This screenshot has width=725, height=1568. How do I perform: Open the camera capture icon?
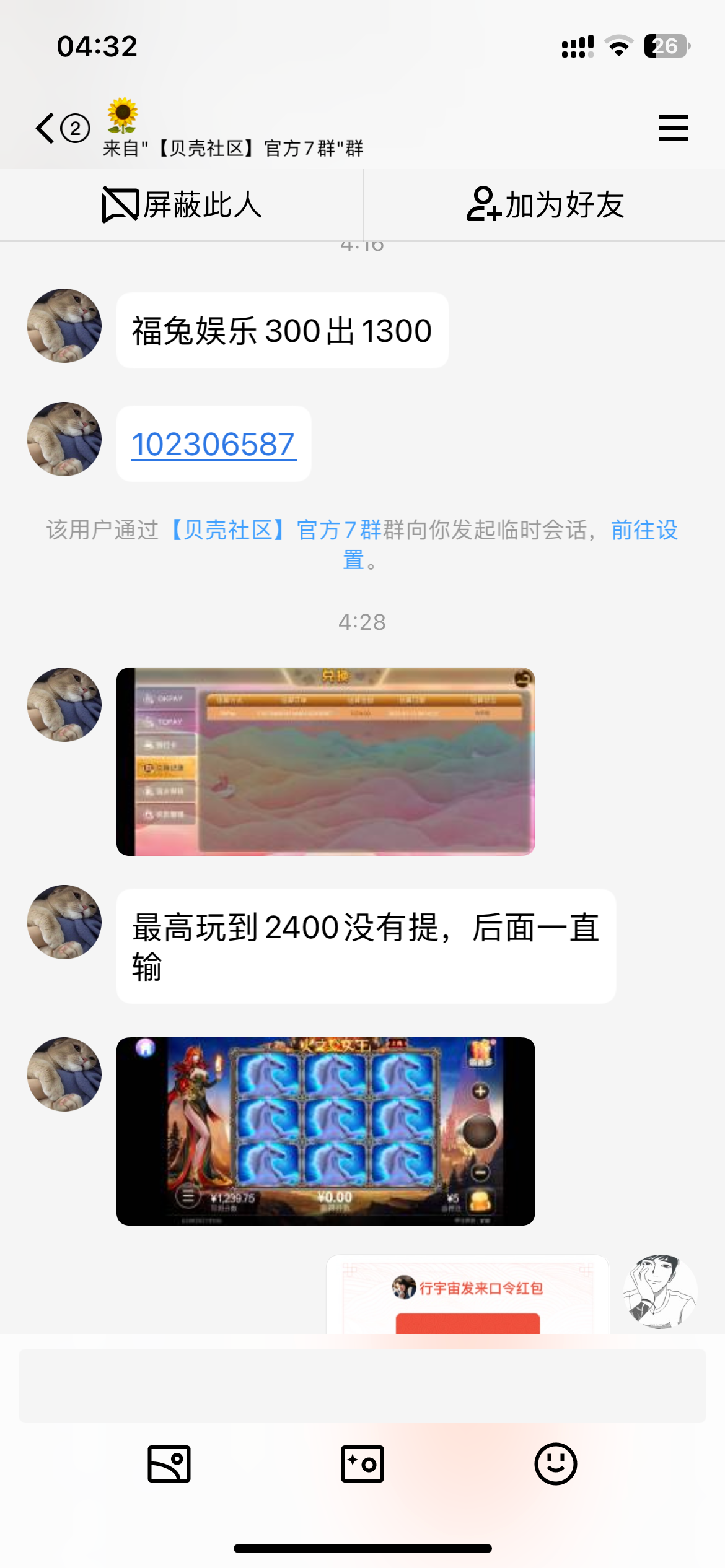pos(362,1464)
